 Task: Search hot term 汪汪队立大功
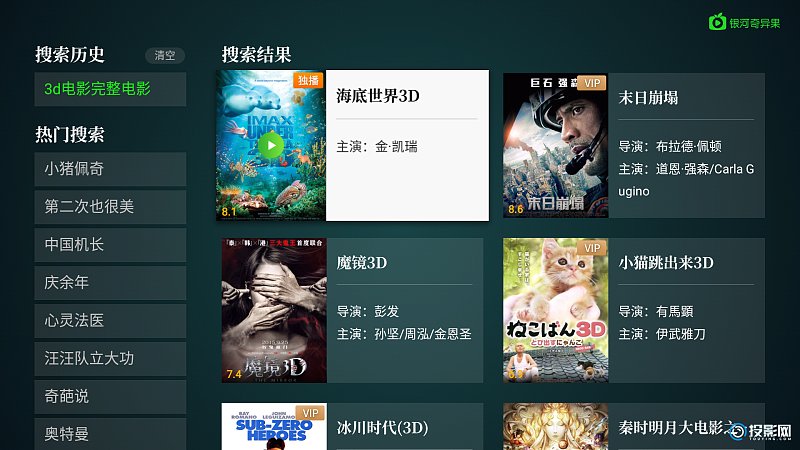(110, 358)
